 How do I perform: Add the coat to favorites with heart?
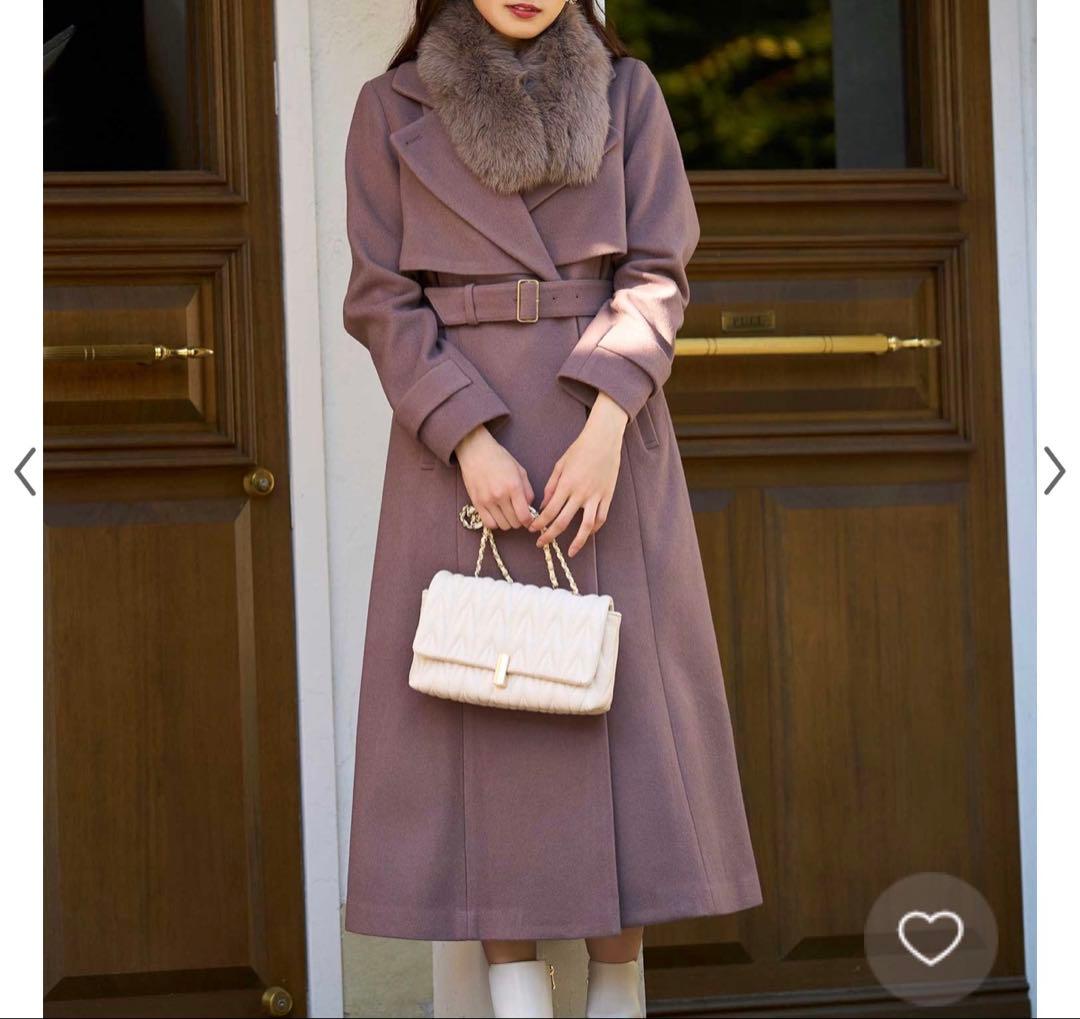[x=930, y=938]
